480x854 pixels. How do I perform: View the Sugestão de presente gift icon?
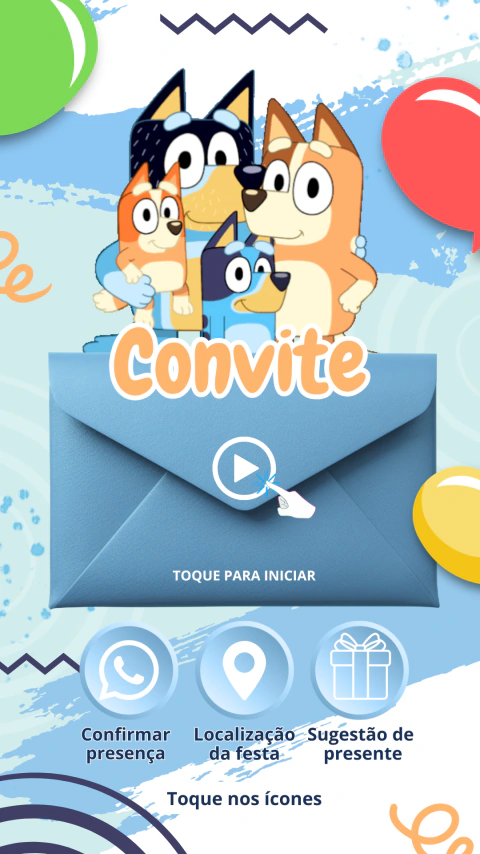[360, 670]
